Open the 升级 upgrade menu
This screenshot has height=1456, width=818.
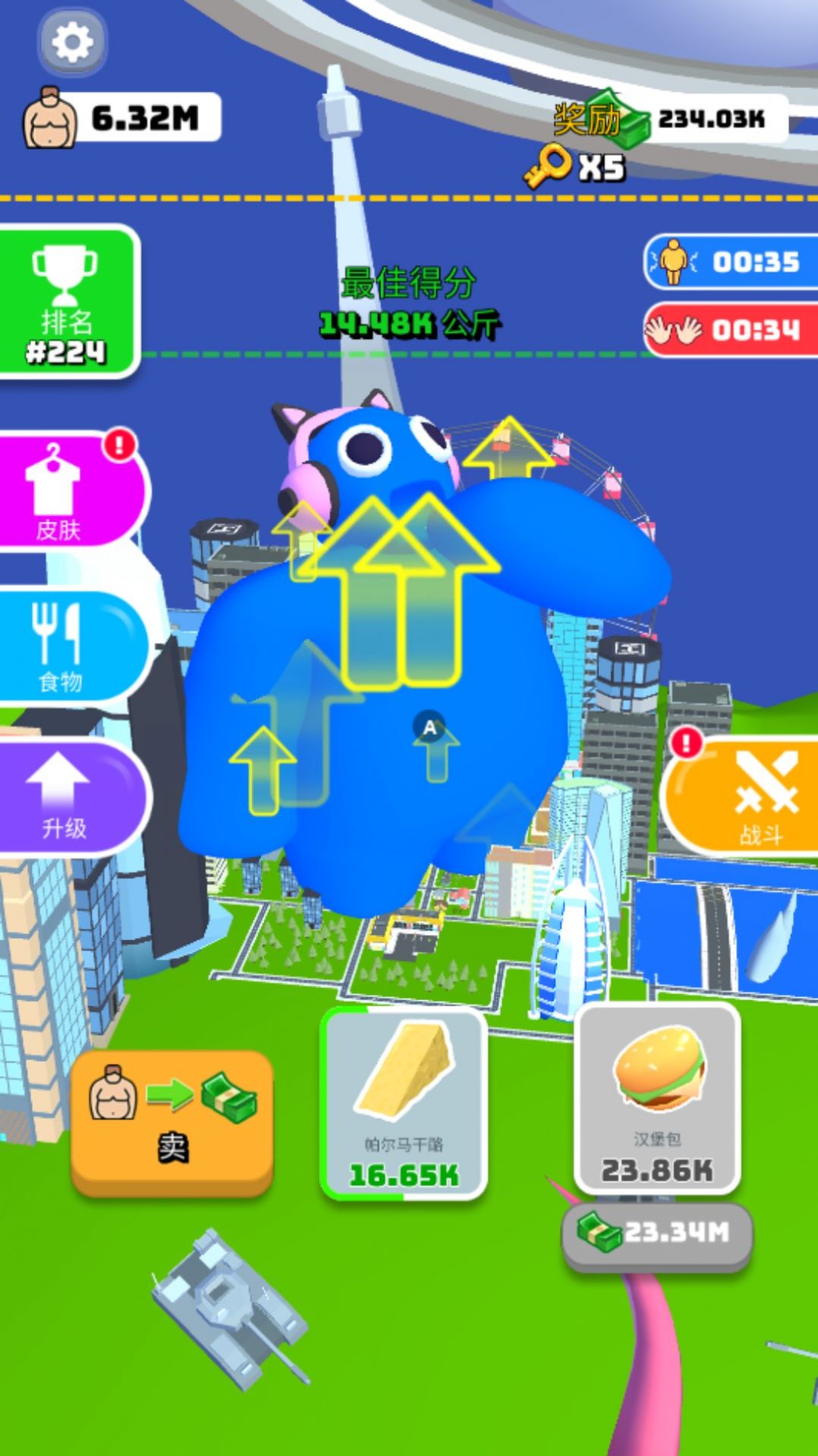(70, 797)
